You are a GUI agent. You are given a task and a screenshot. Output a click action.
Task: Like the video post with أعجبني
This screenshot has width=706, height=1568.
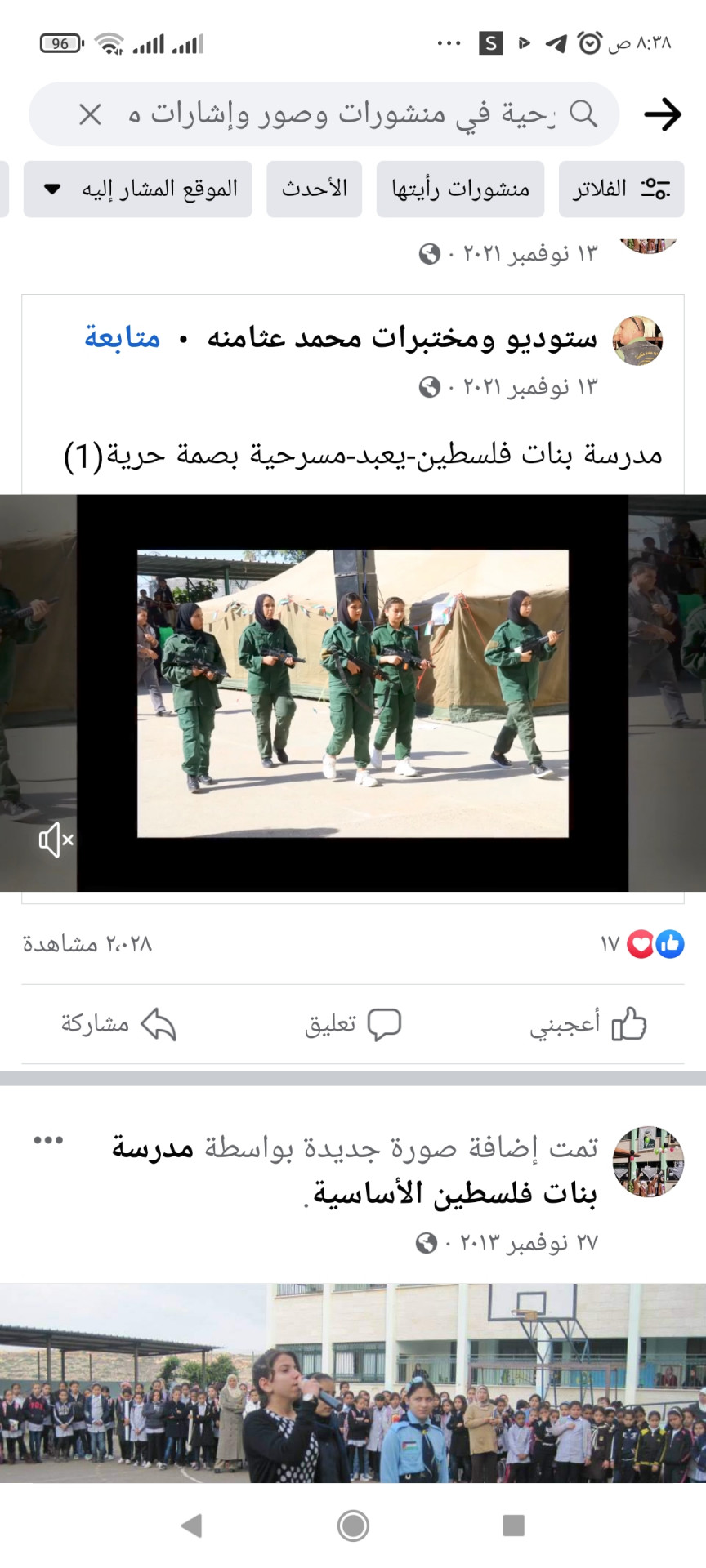click(x=588, y=1024)
